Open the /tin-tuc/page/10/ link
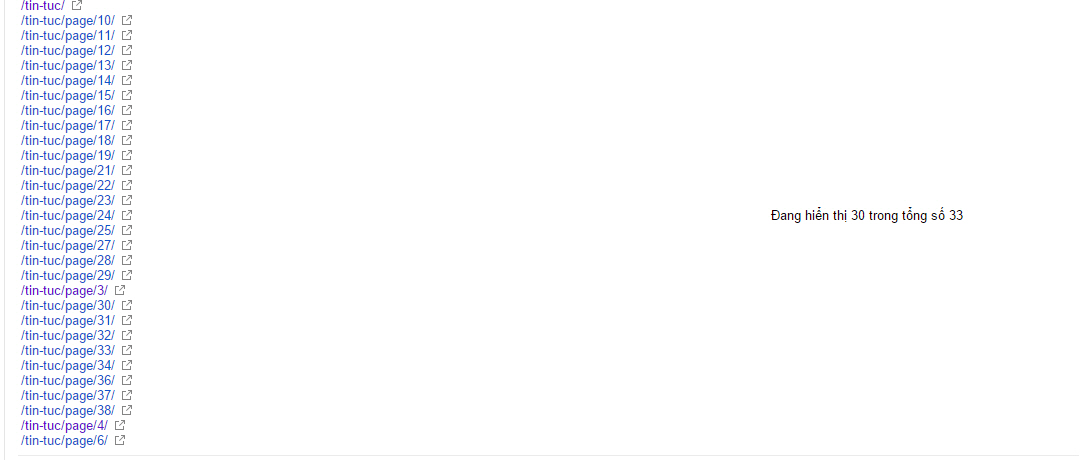This screenshot has width=1080, height=460. (x=67, y=20)
